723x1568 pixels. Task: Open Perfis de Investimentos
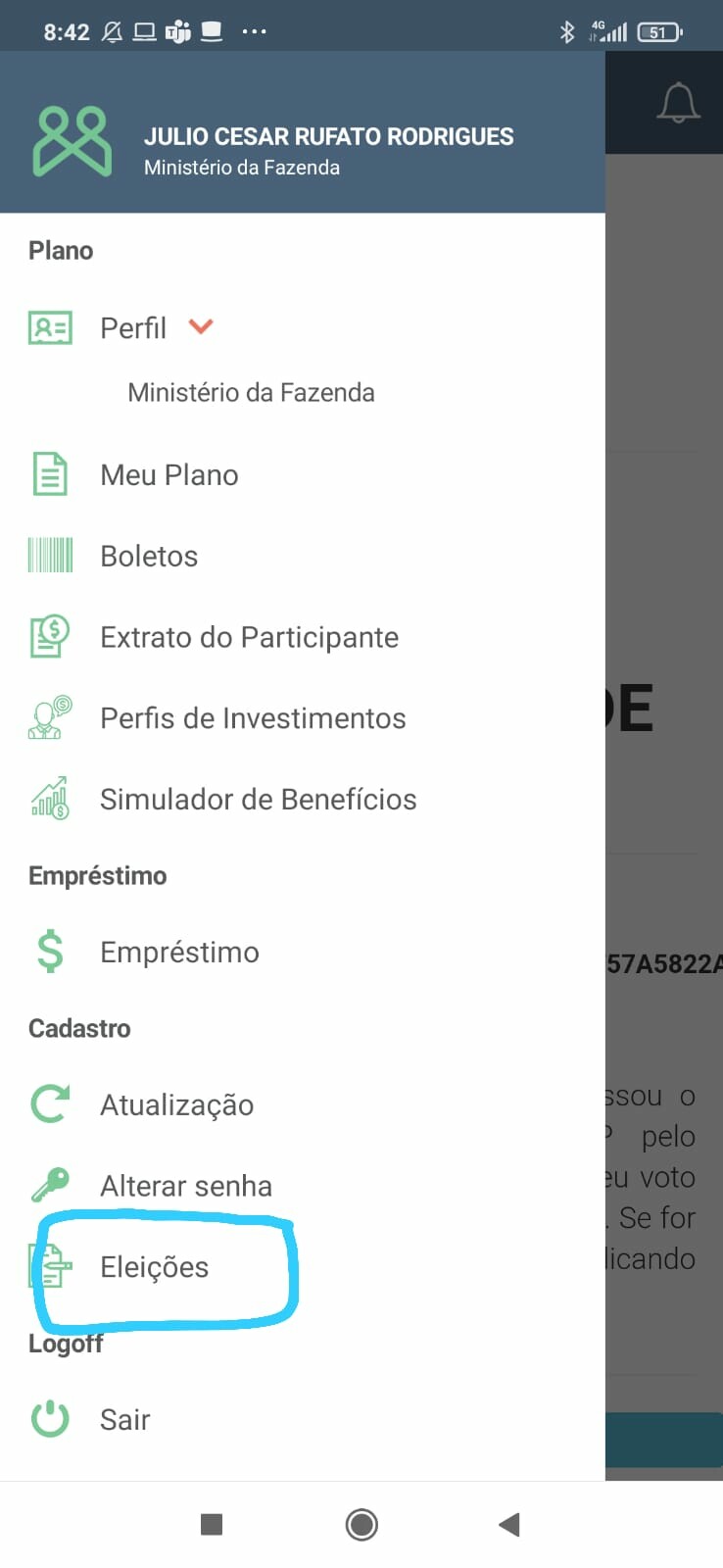point(253,718)
